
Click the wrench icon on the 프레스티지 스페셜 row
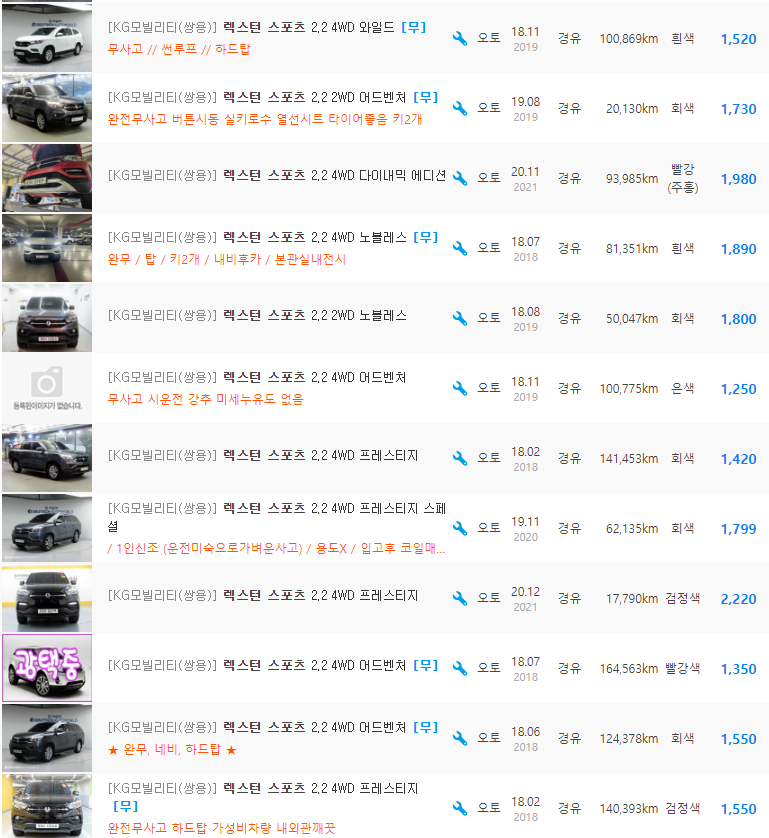(x=459, y=526)
